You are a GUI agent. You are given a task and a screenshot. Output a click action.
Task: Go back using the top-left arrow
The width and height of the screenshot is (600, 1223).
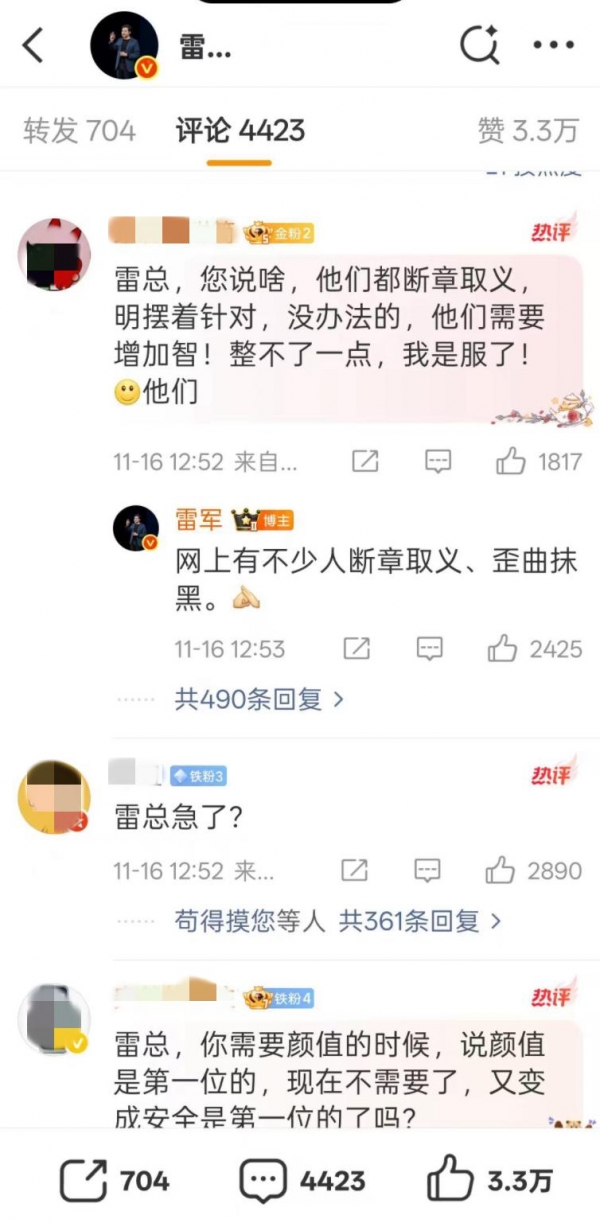pos(34,45)
